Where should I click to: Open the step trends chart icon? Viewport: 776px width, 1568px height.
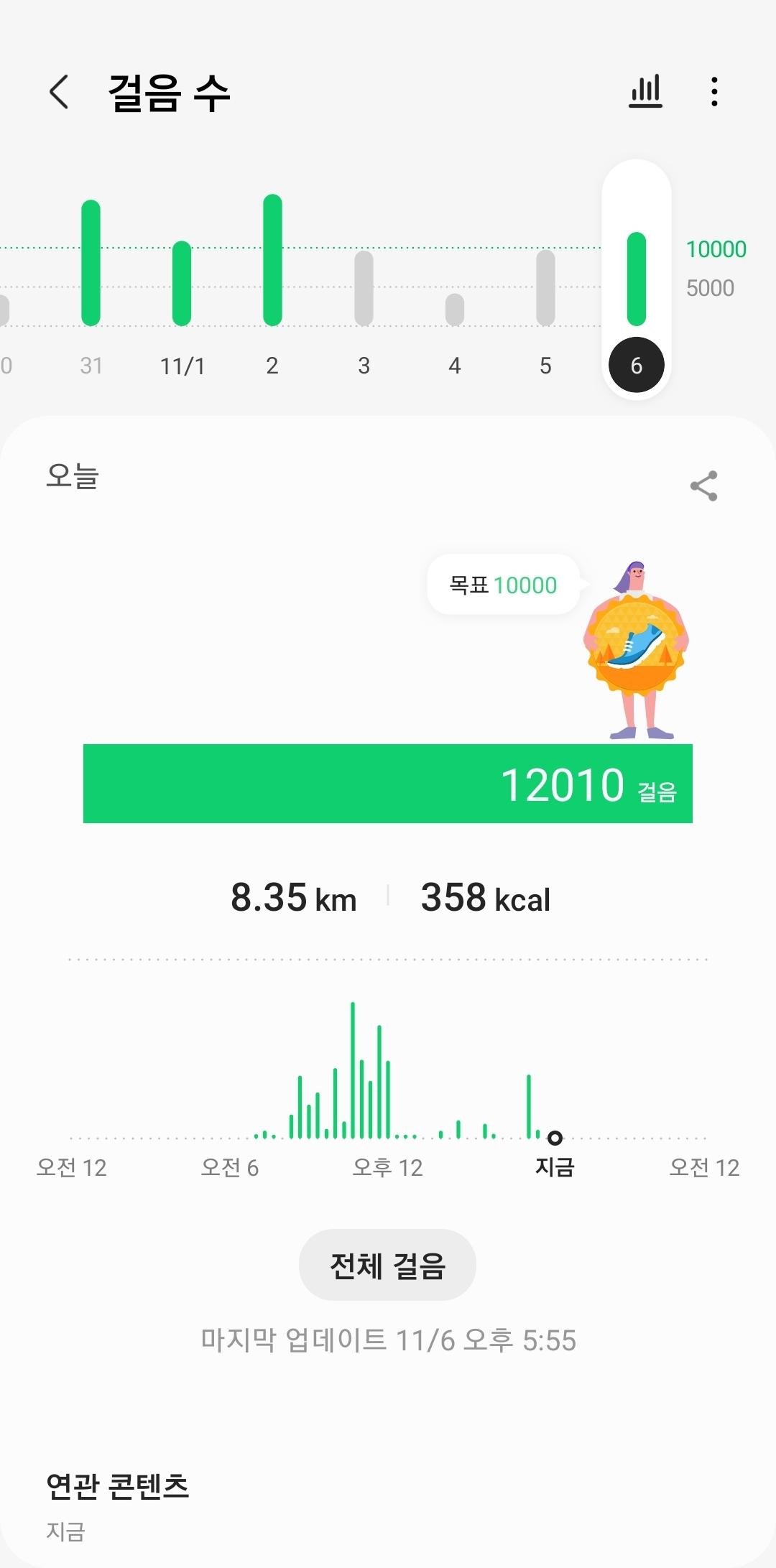point(645,92)
